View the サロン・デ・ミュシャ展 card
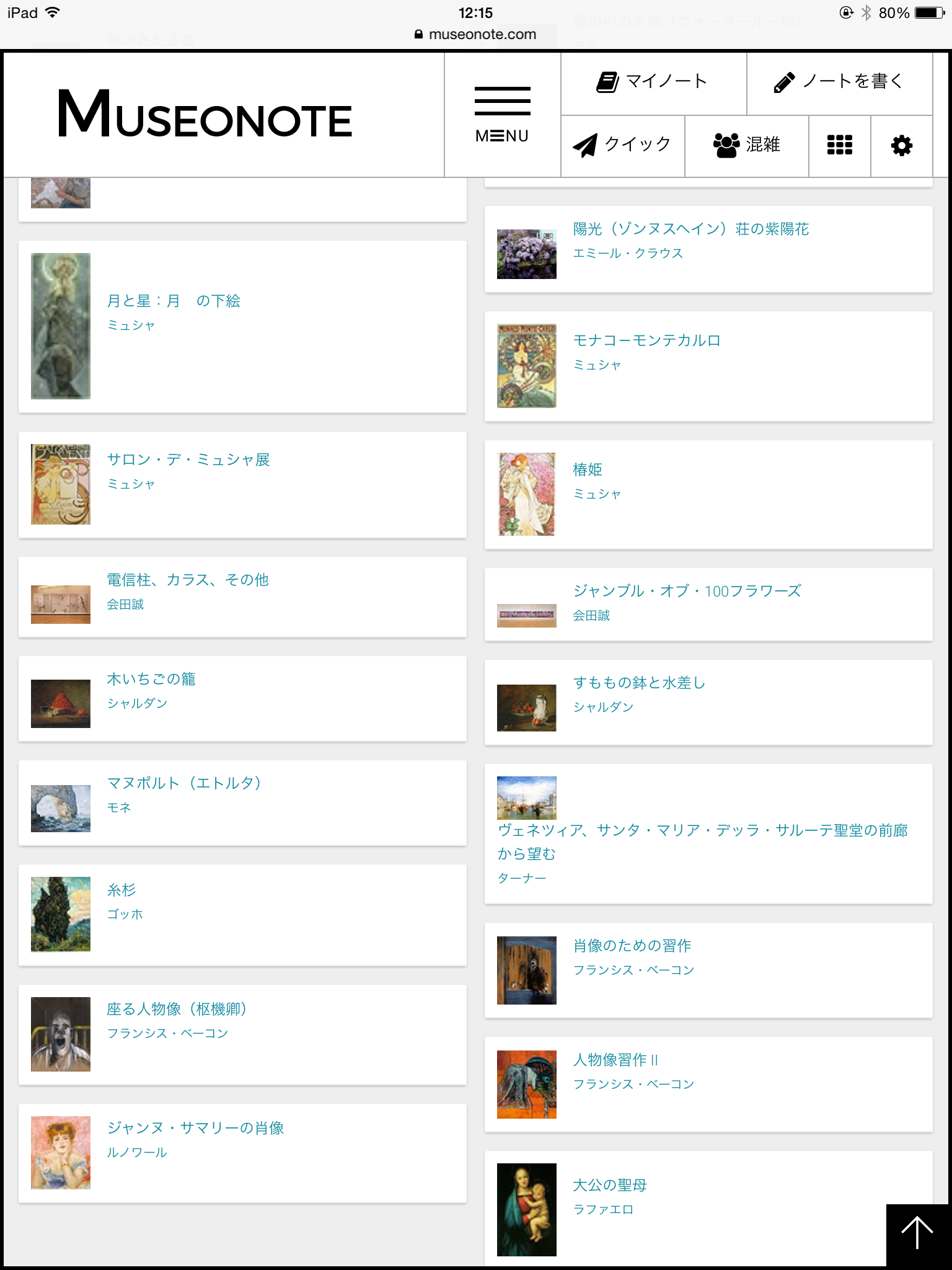 click(x=188, y=460)
